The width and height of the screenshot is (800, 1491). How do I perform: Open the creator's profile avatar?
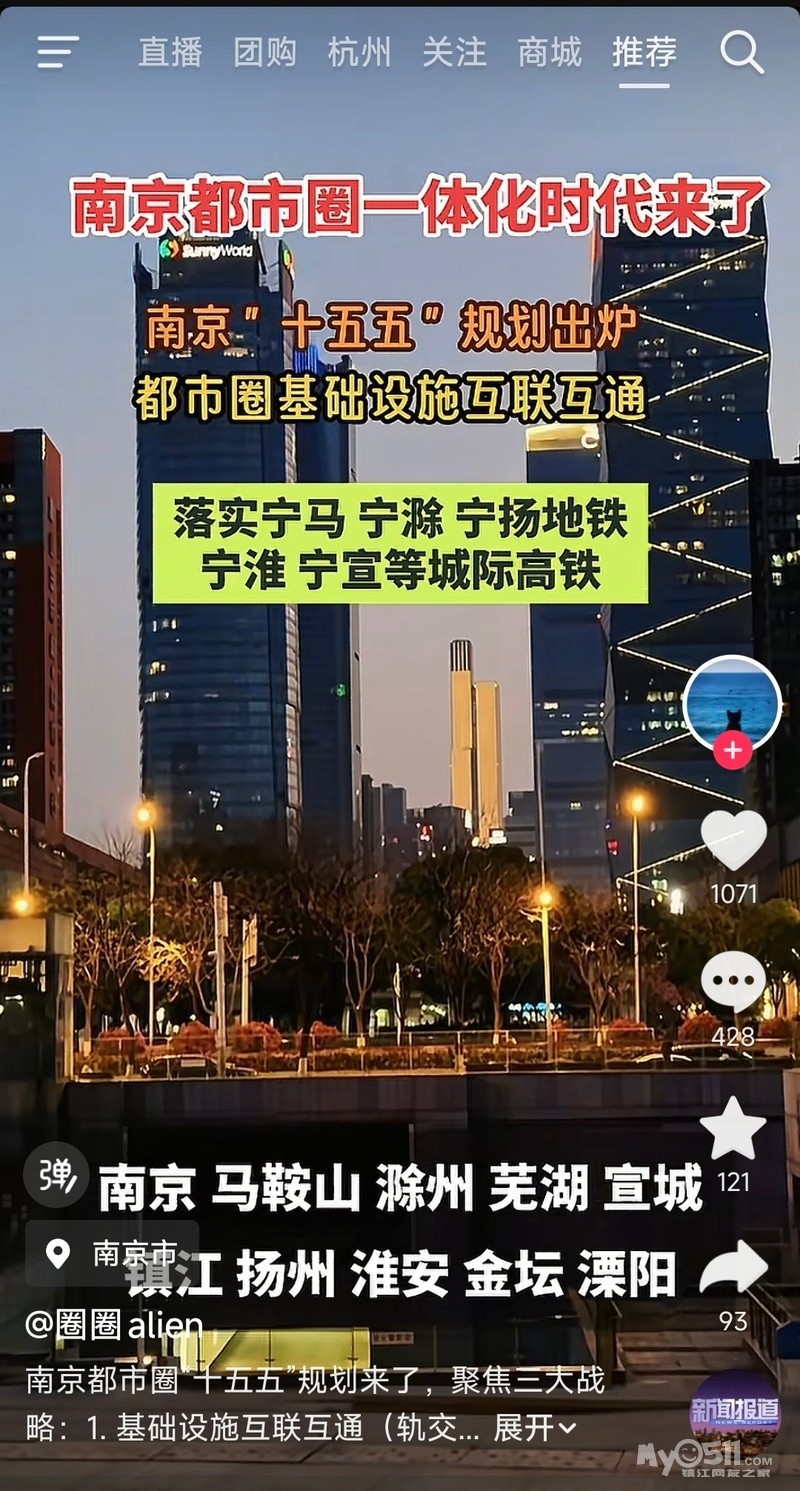point(732,703)
